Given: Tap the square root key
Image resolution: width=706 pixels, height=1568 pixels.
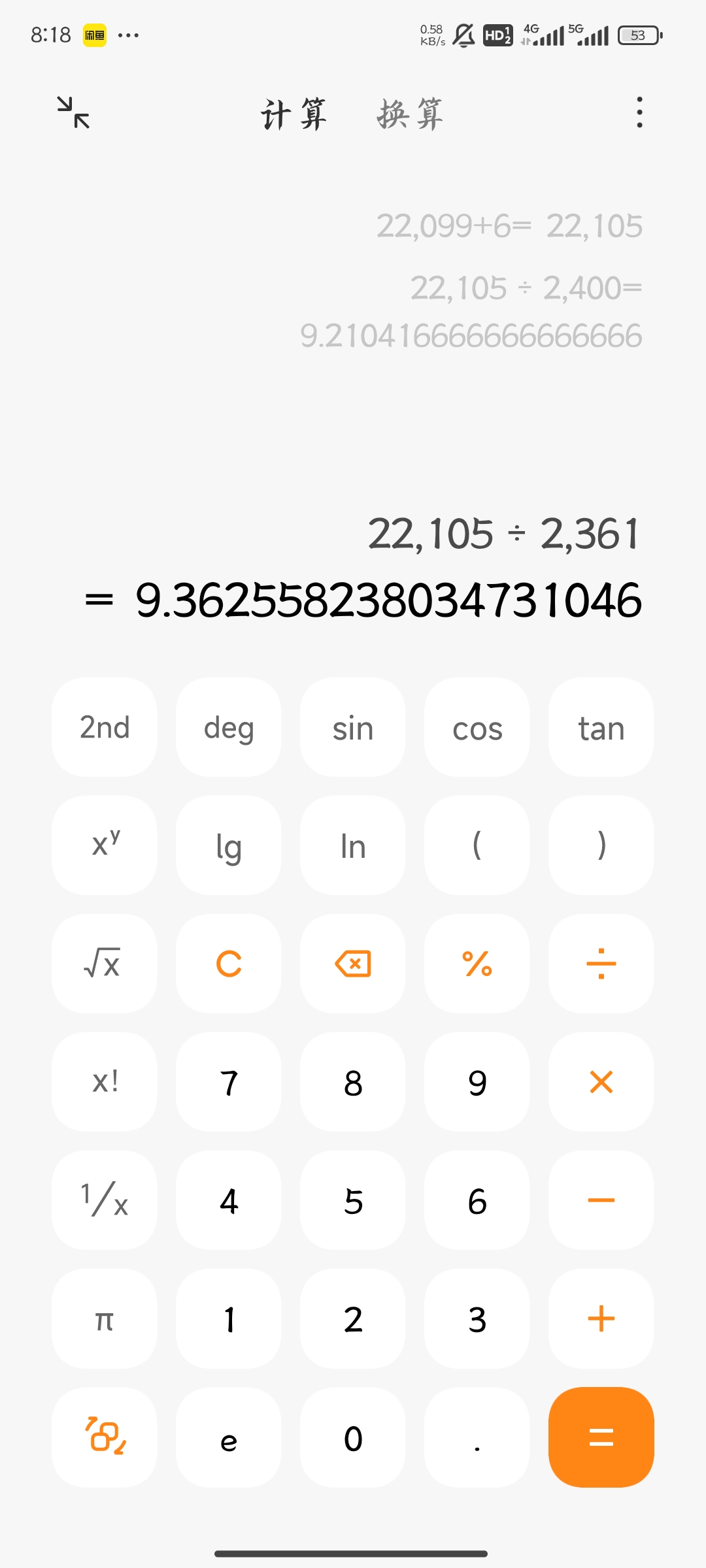Looking at the screenshot, I should (105, 964).
